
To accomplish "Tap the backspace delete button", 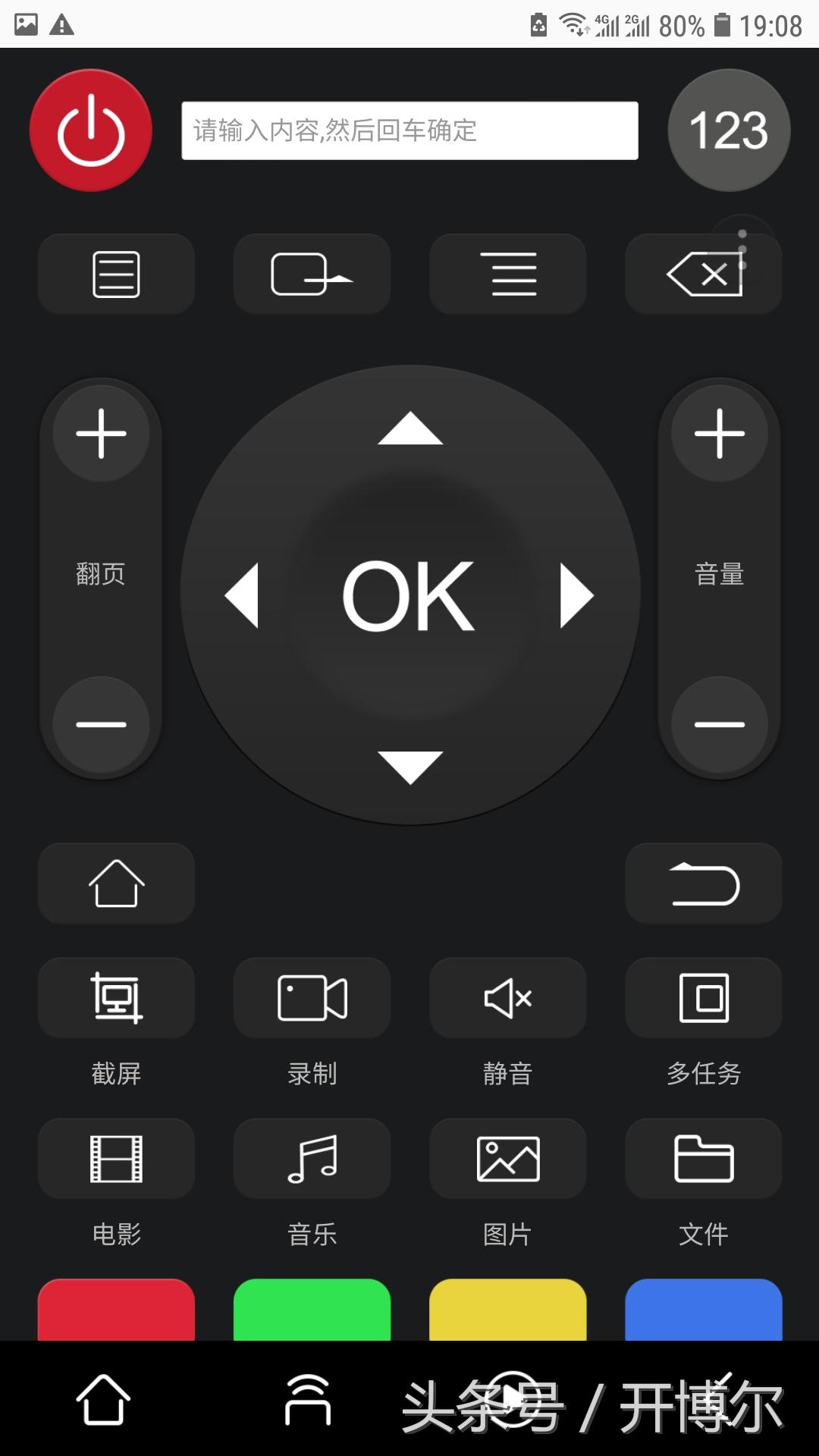I will 703,274.
